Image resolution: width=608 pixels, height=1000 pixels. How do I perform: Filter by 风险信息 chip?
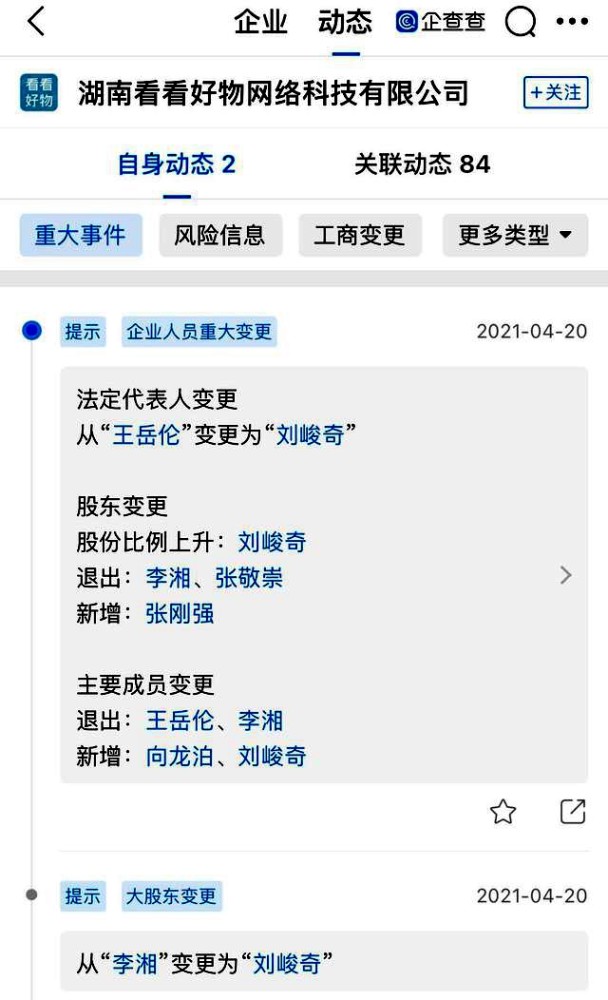tap(220, 235)
